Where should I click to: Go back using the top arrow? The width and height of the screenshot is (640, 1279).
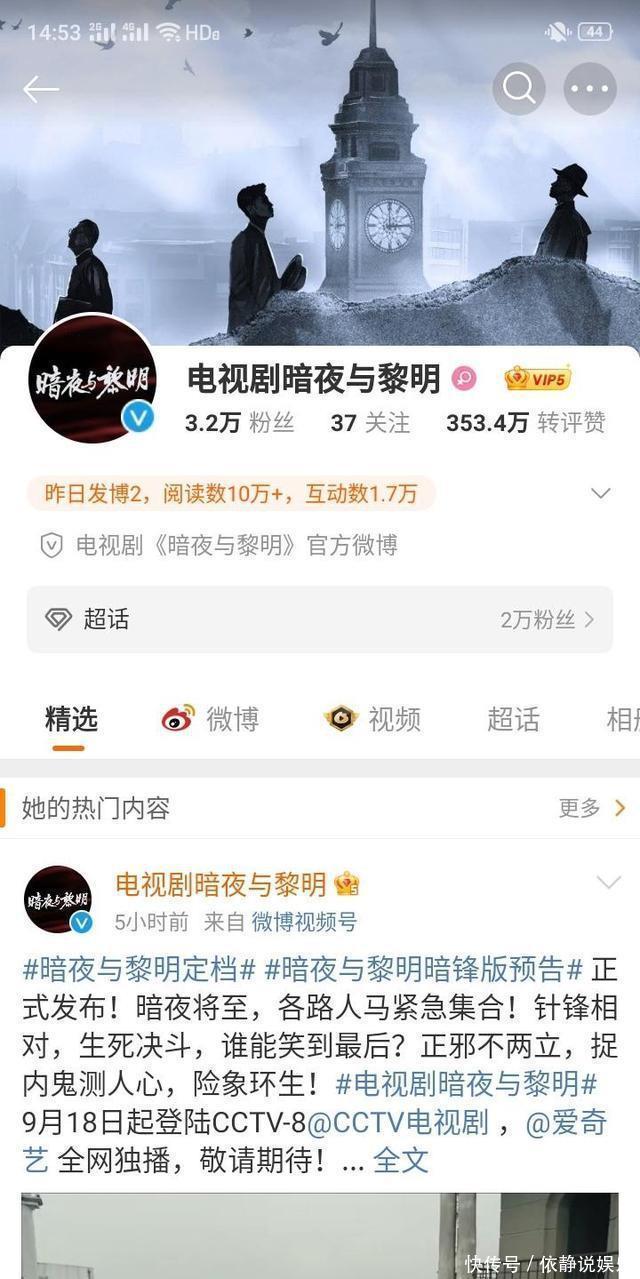pyautogui.click(x=41, y=90)
